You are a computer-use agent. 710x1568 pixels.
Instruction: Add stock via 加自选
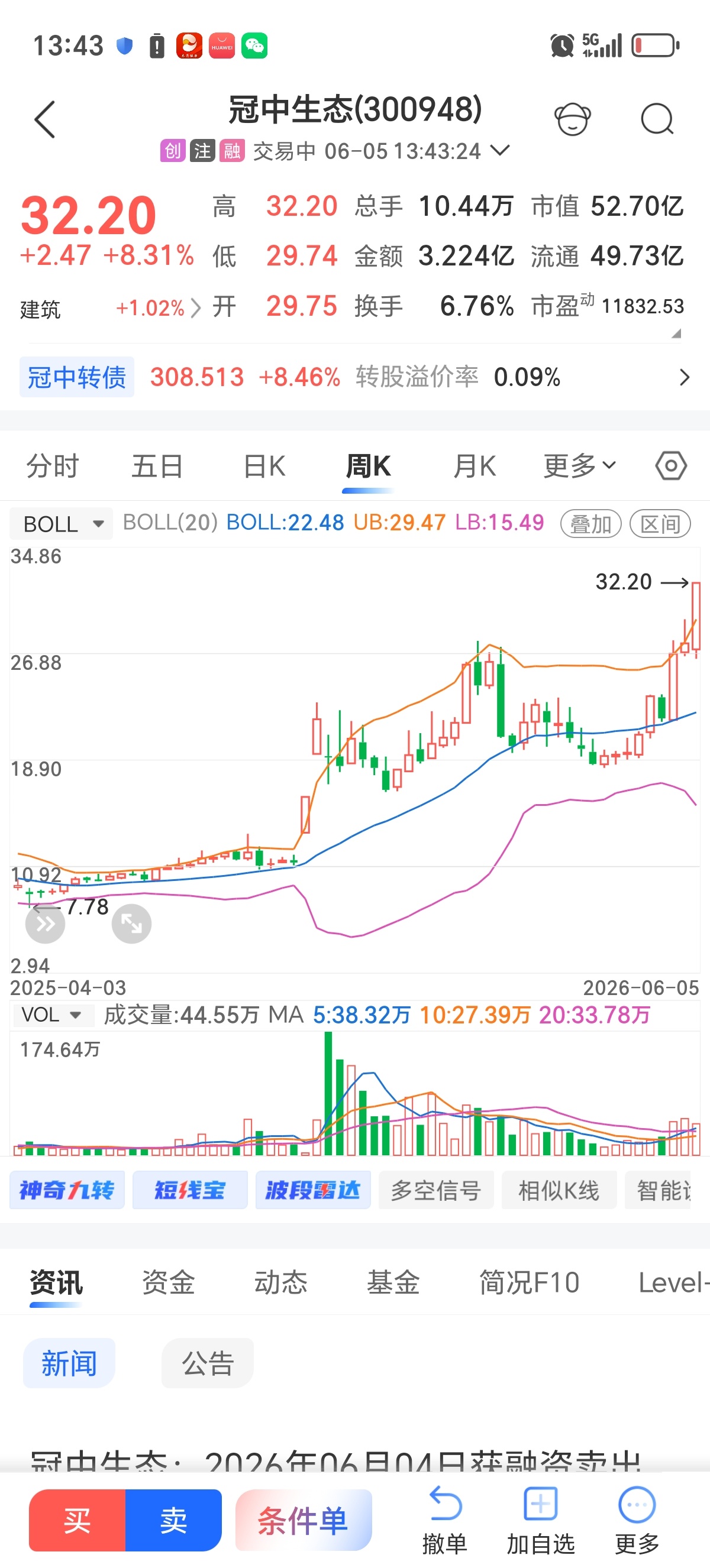[541, 1519]
